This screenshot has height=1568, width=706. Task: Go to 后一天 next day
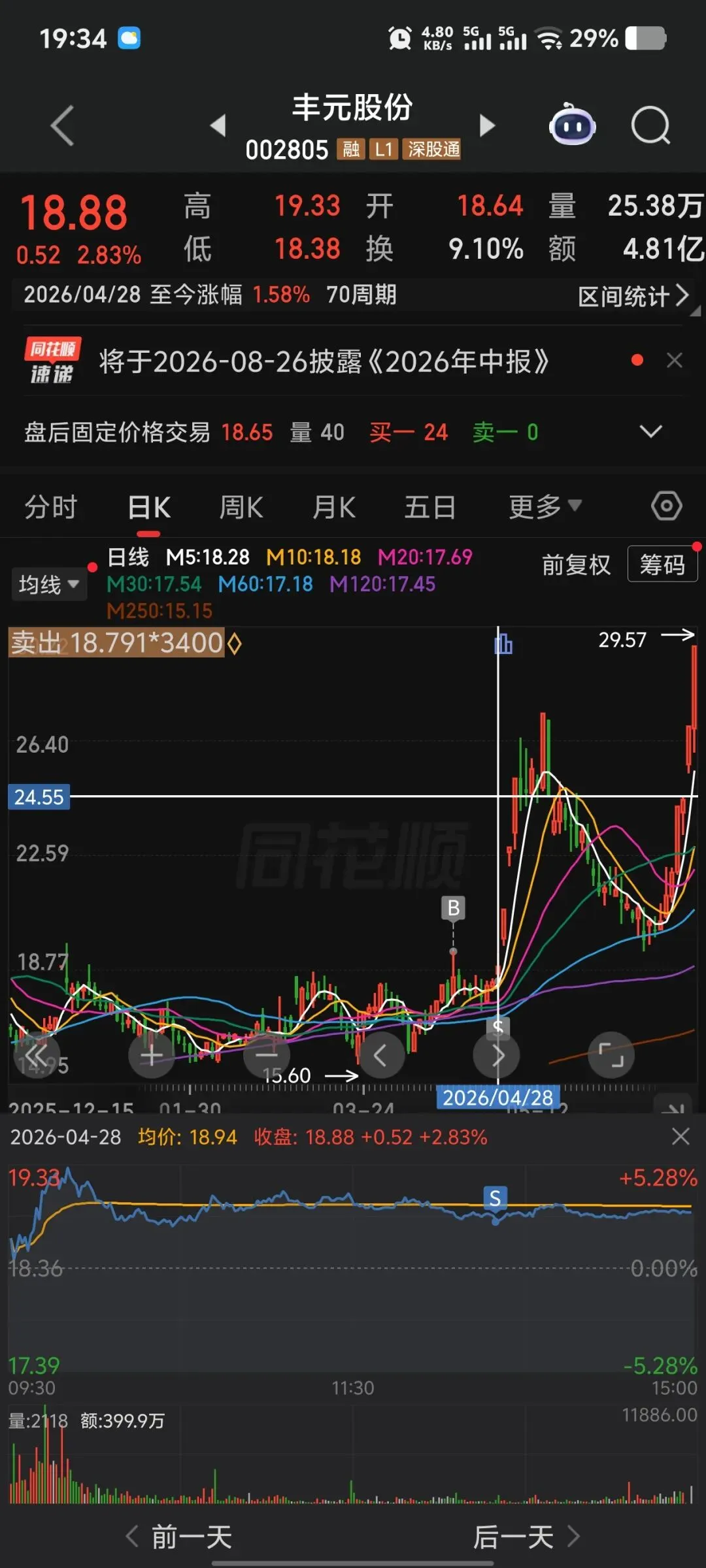[526, 1537]
